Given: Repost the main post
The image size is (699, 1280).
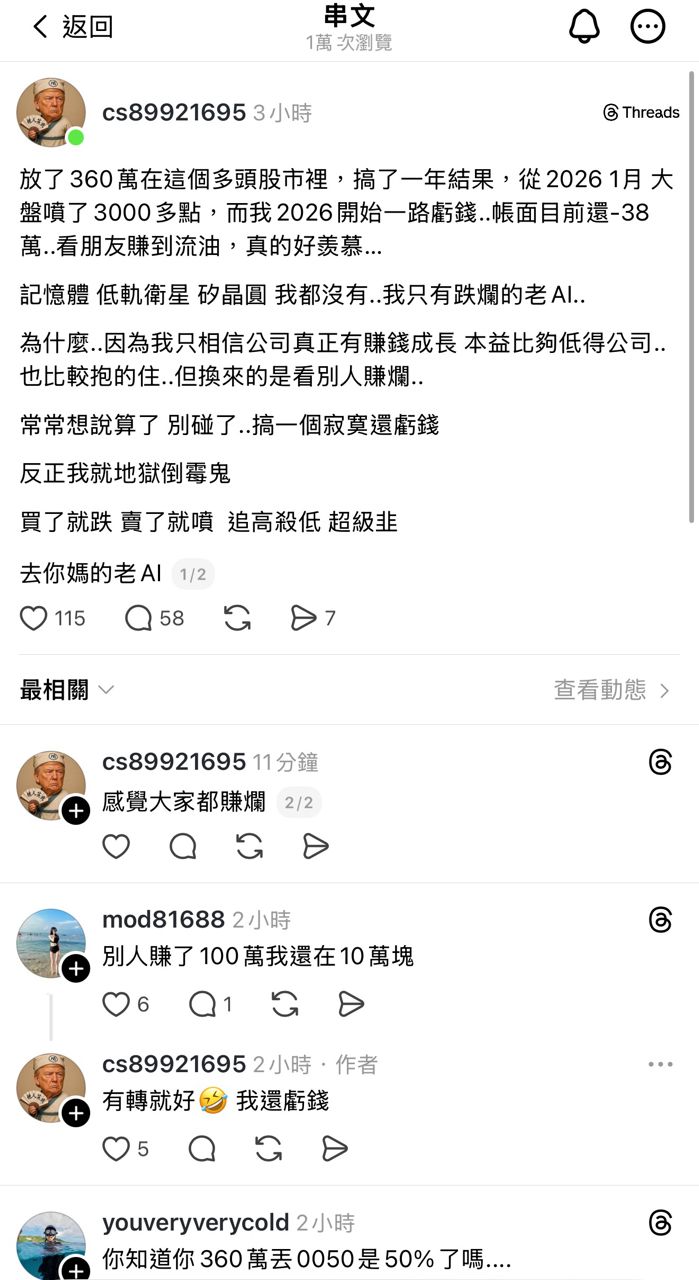Looking at the screenshot, I should tap(237, 619).
